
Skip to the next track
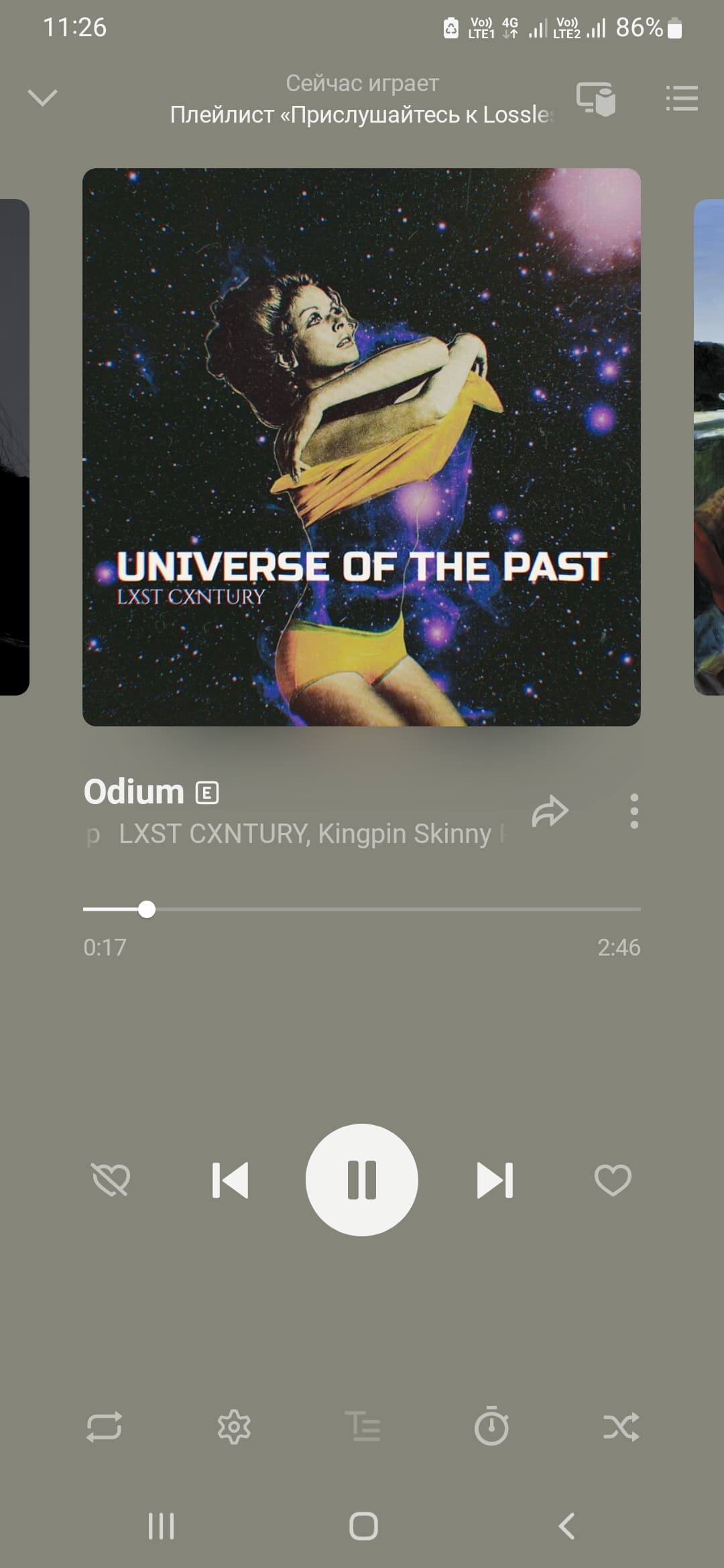(x=495, y=1180)
